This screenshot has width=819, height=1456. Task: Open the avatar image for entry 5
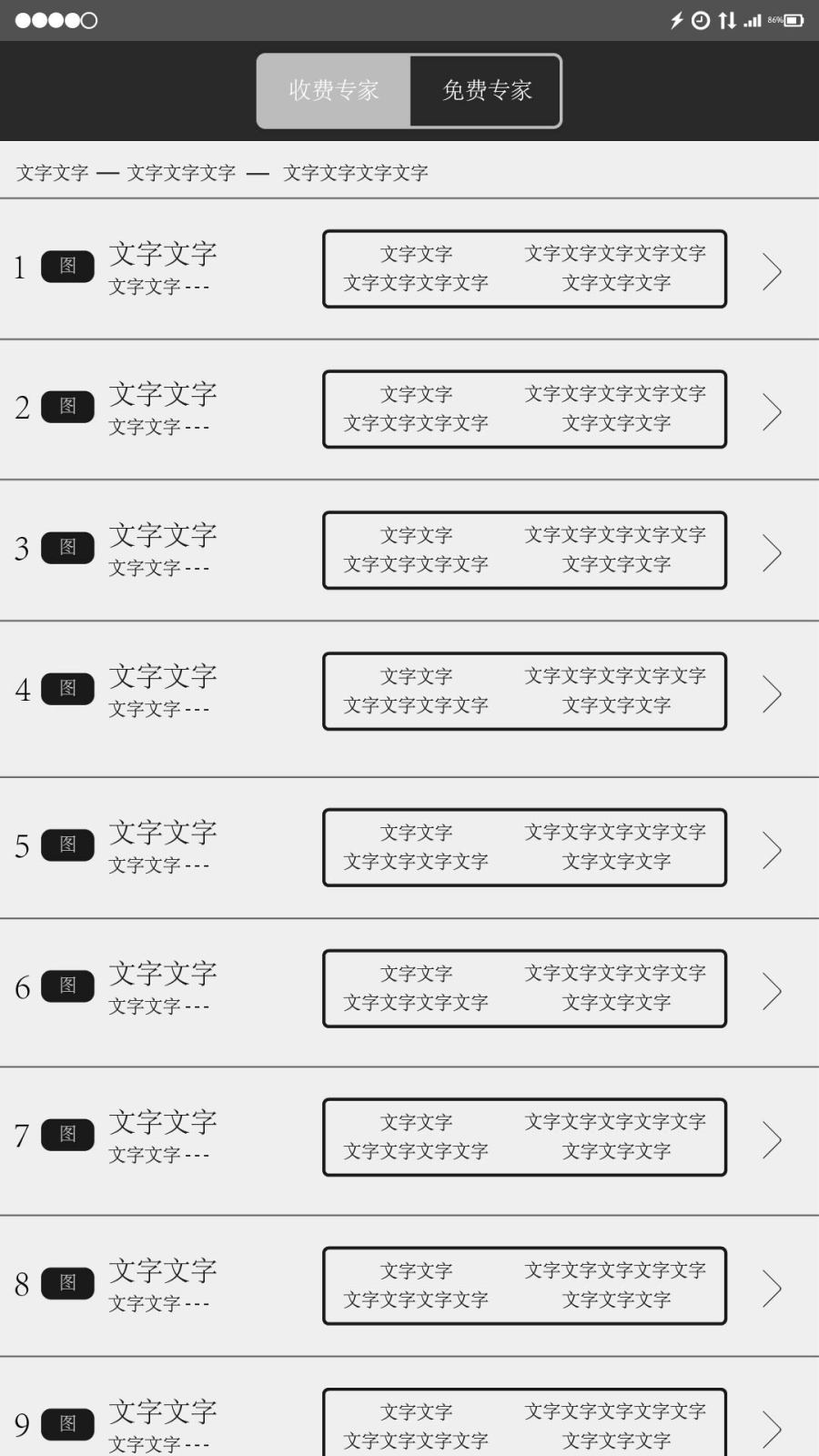[x=66, y=844]
